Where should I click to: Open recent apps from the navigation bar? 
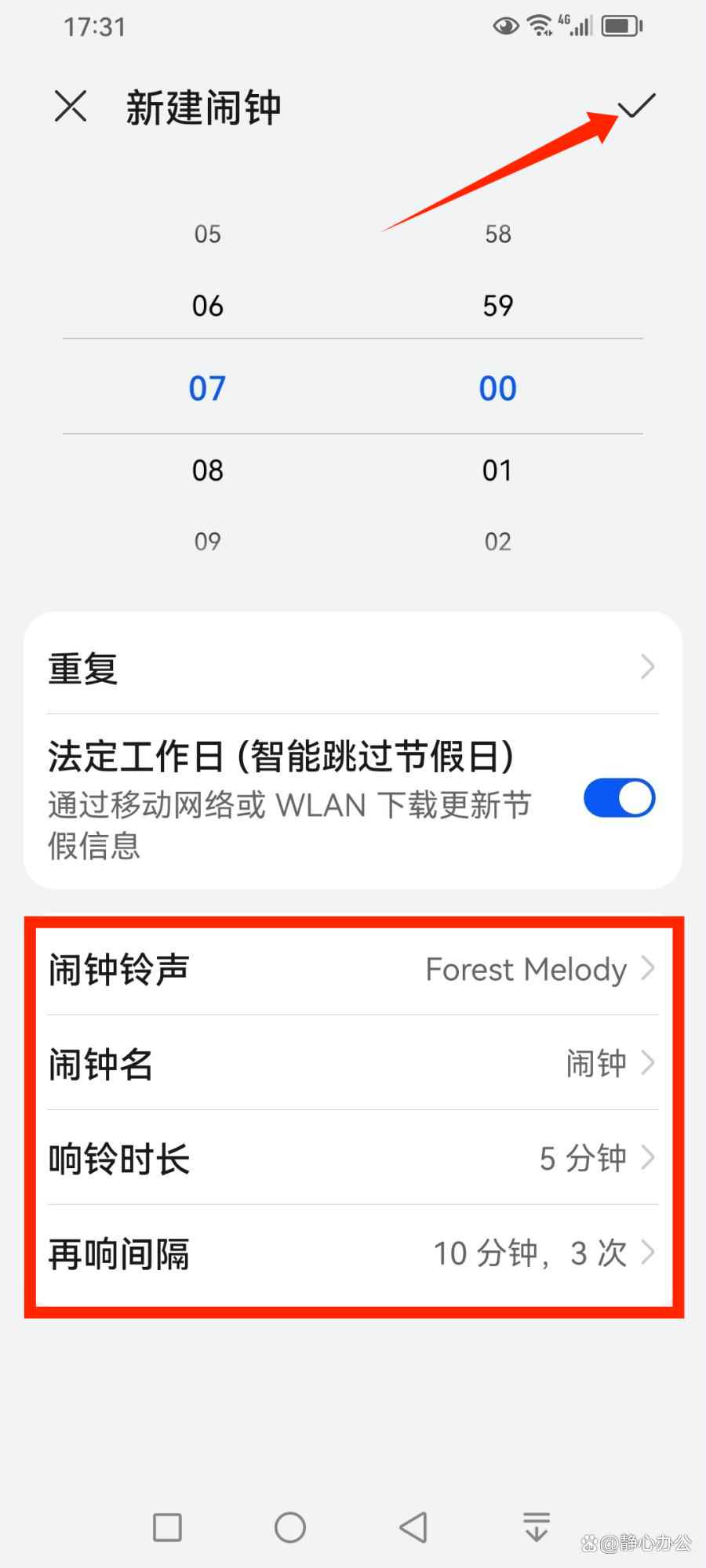167,1527
